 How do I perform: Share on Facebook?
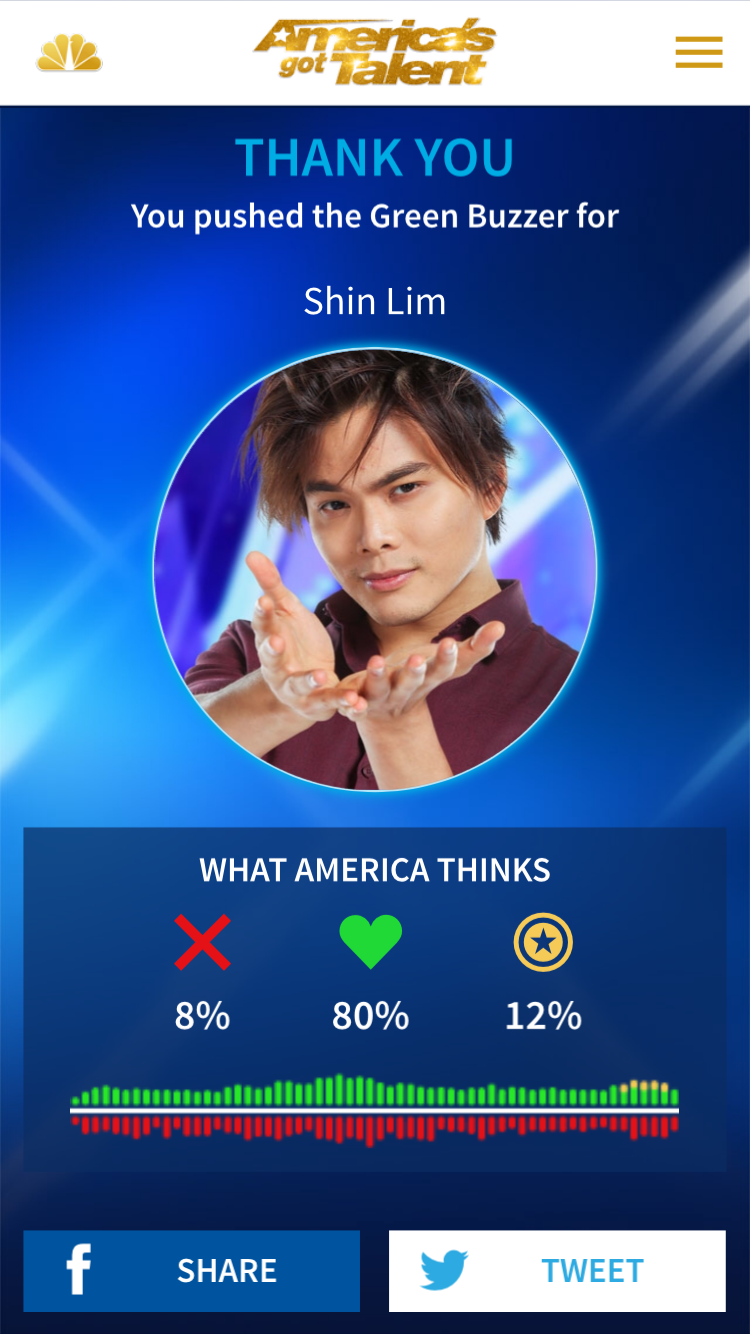coord(192,1271)
